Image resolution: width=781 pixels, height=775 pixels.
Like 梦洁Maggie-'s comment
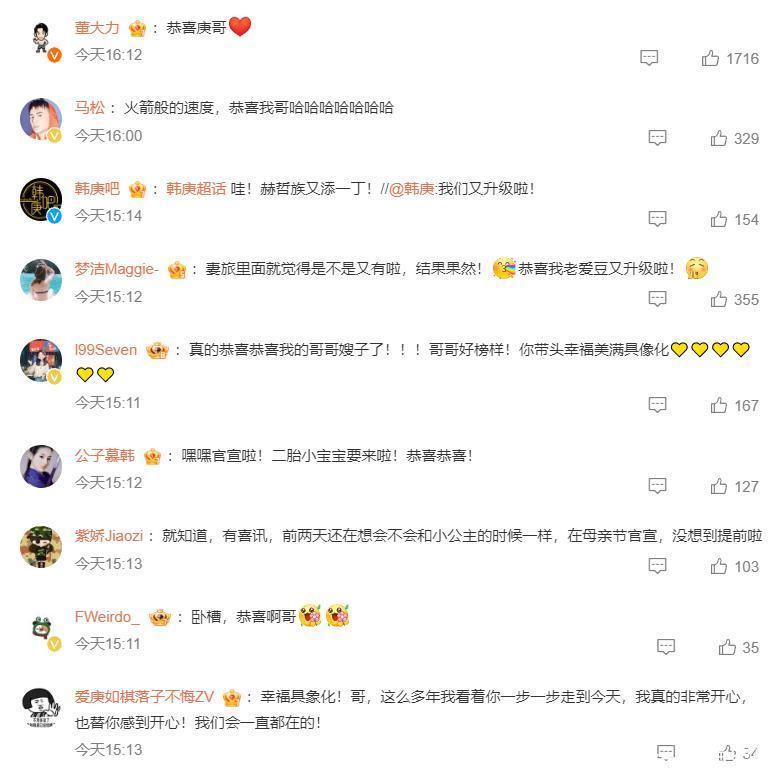(x=718, y=299)
